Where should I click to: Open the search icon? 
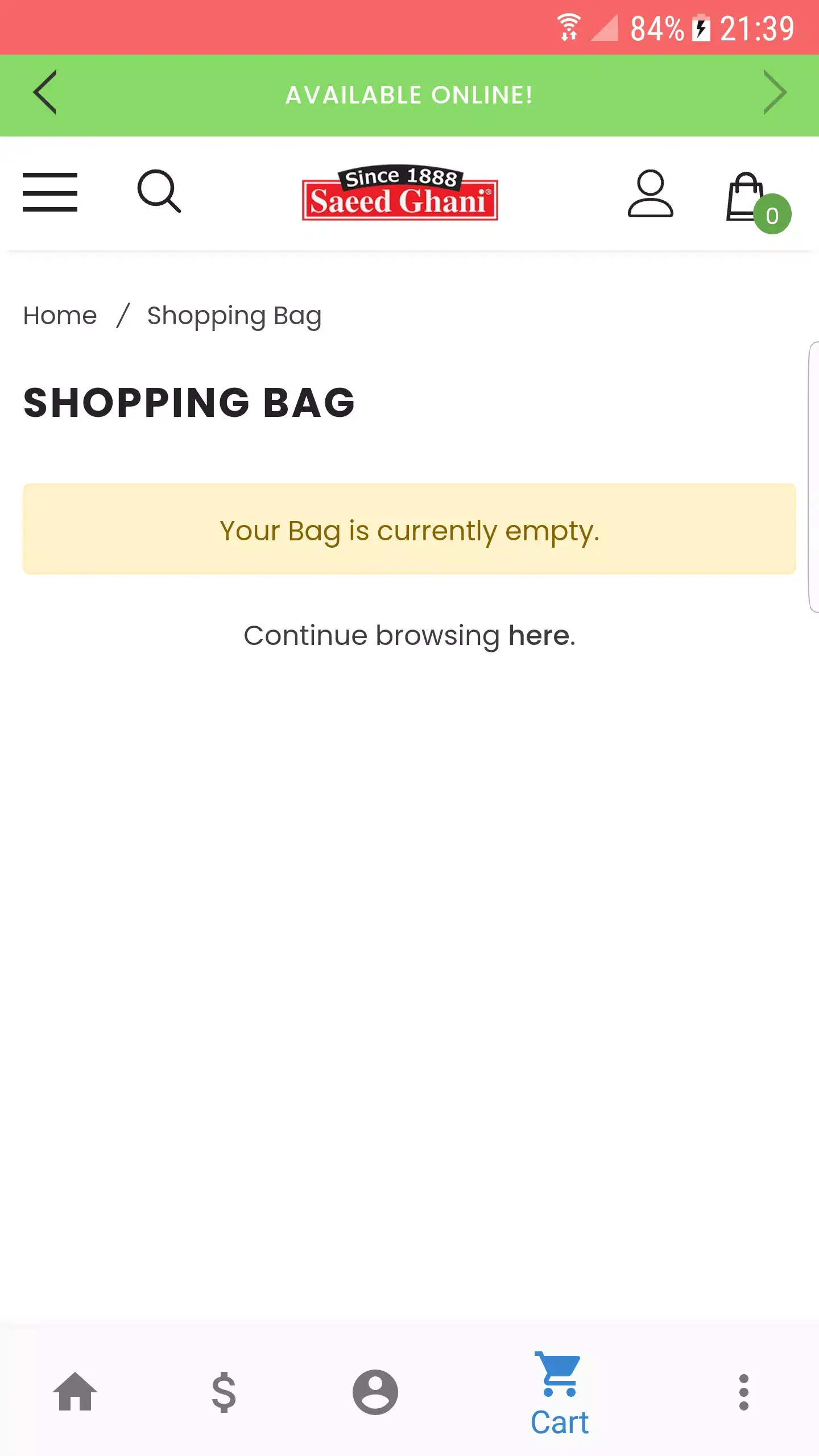tap(159, 192)
